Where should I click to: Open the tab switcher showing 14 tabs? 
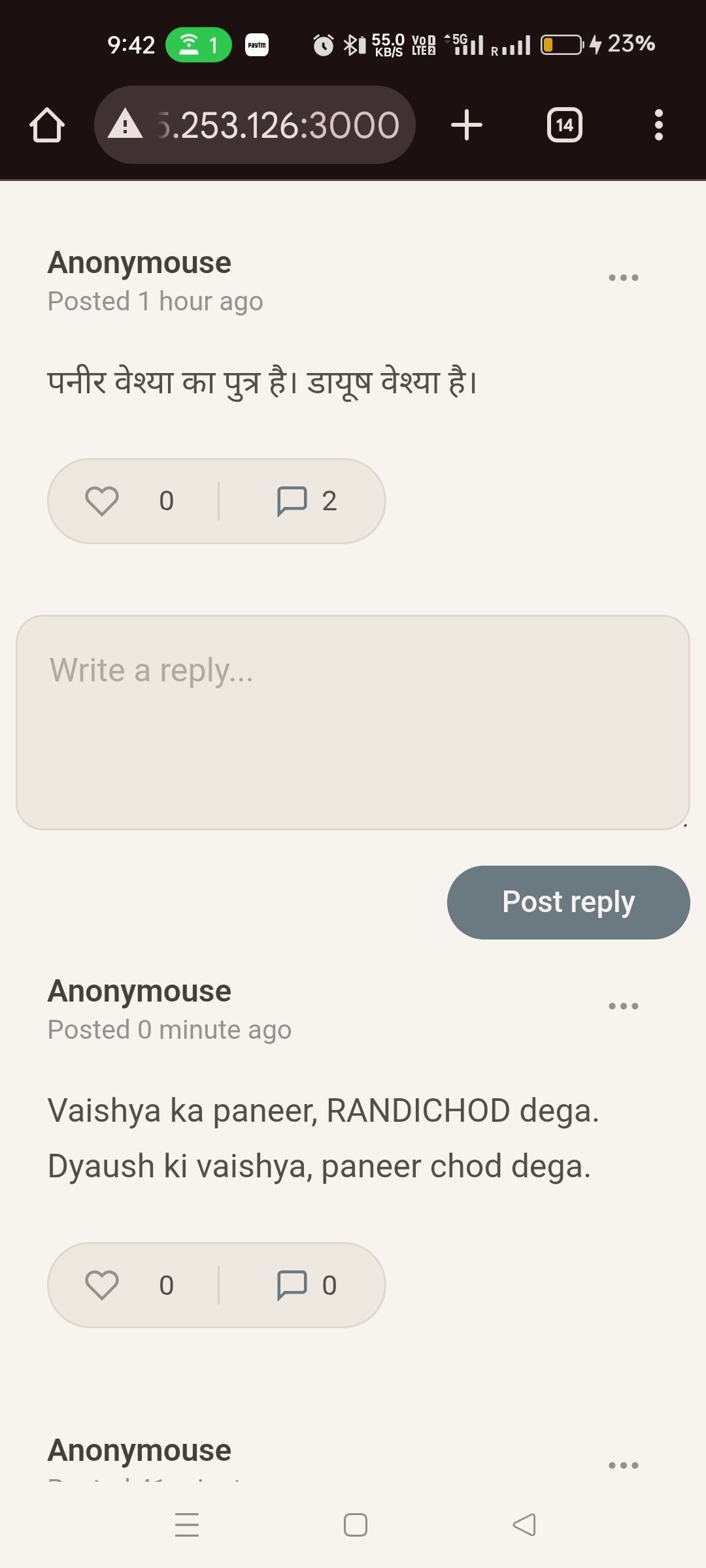564,125
